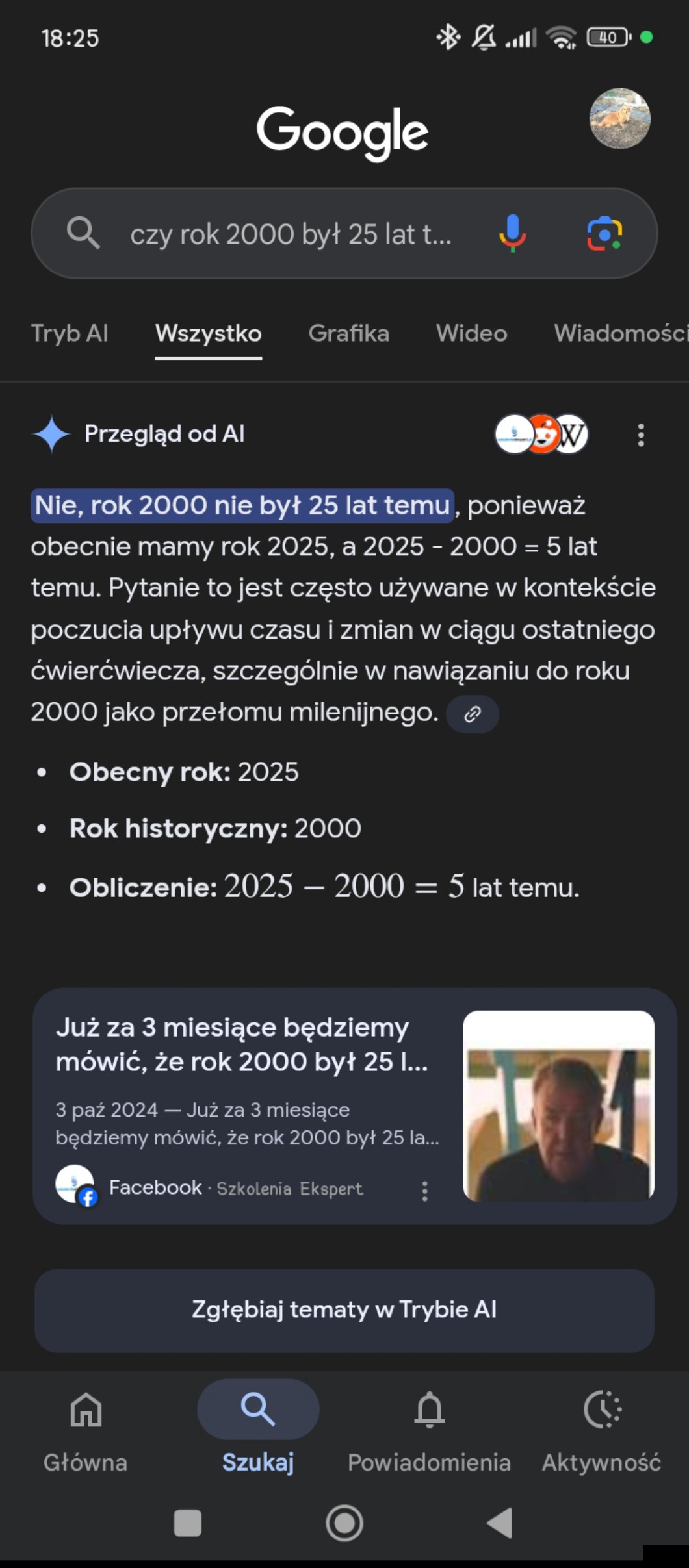The image size is (689, 1568).
Task: Open the account profile avatar
Action: point(619,119)
